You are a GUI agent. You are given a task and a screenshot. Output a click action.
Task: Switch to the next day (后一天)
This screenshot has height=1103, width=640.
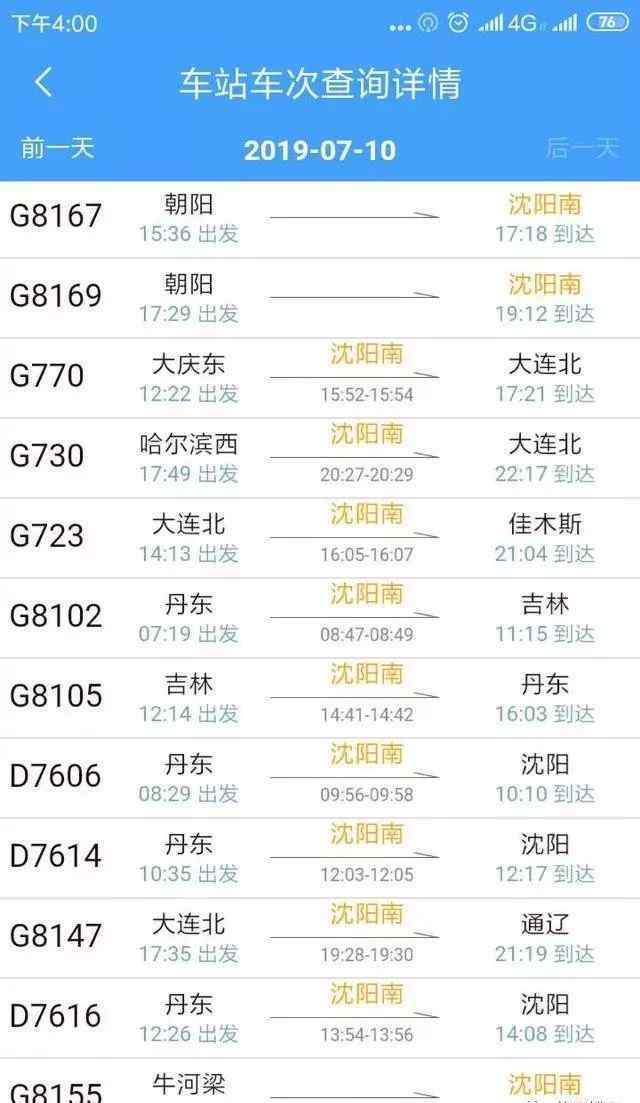[582, 148]
